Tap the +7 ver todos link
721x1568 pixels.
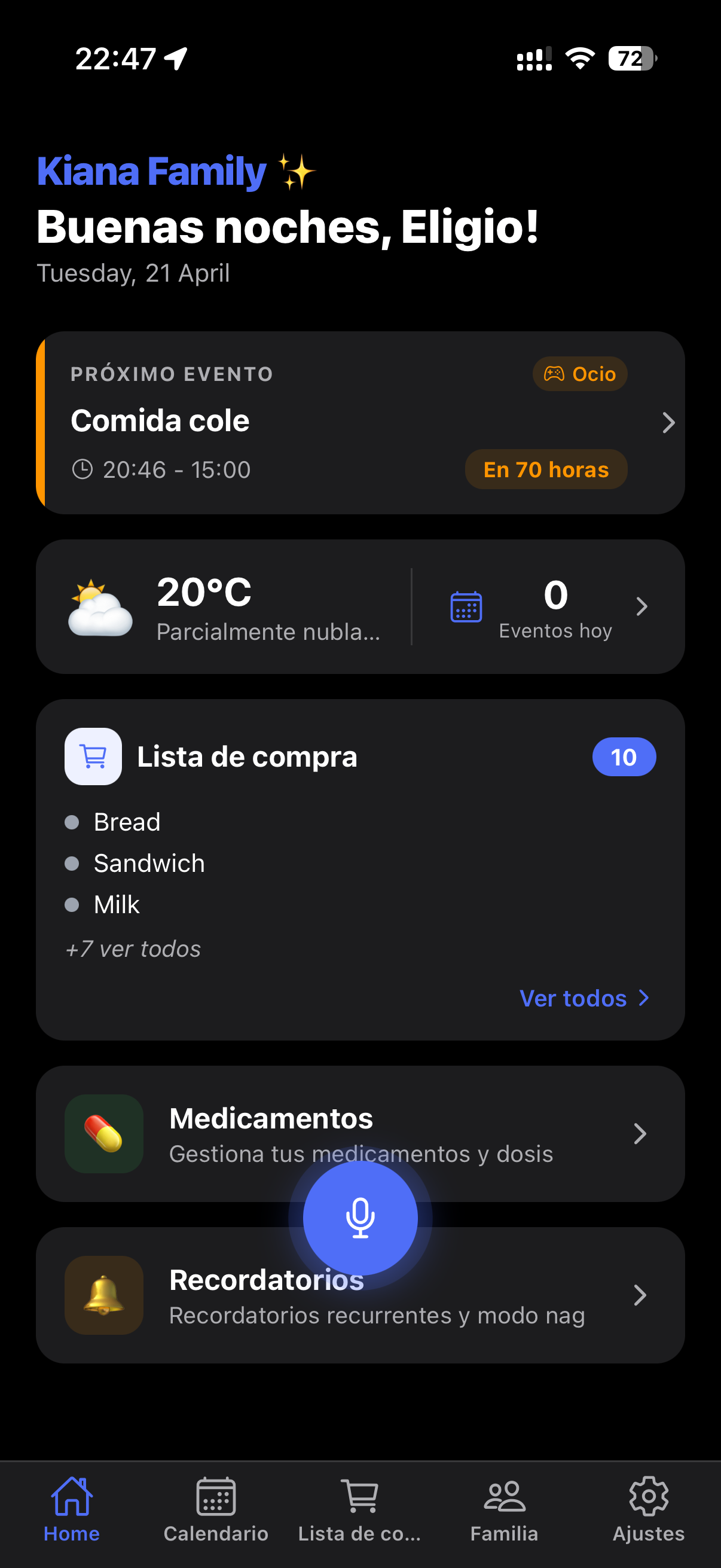133,948
